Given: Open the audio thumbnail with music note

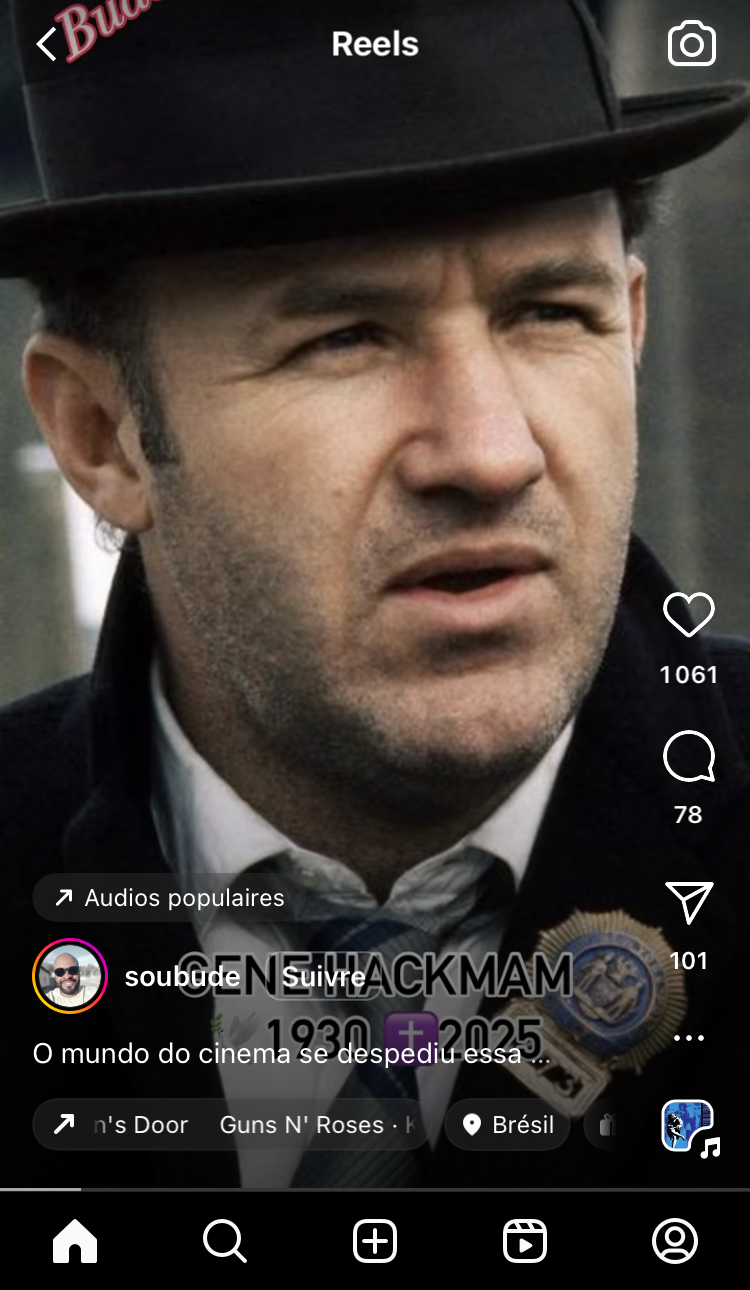Looking at the screenshot, I should pyautogui.click(x=689, y=1127).
